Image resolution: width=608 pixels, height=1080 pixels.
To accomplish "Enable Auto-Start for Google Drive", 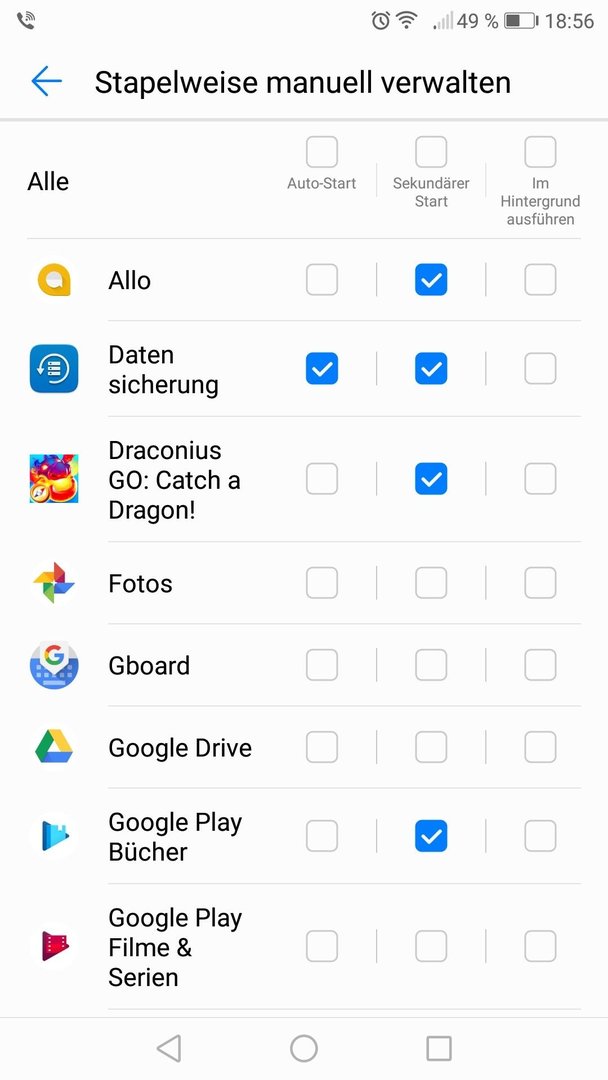I will pyautogui.click(x=322, y=747).
